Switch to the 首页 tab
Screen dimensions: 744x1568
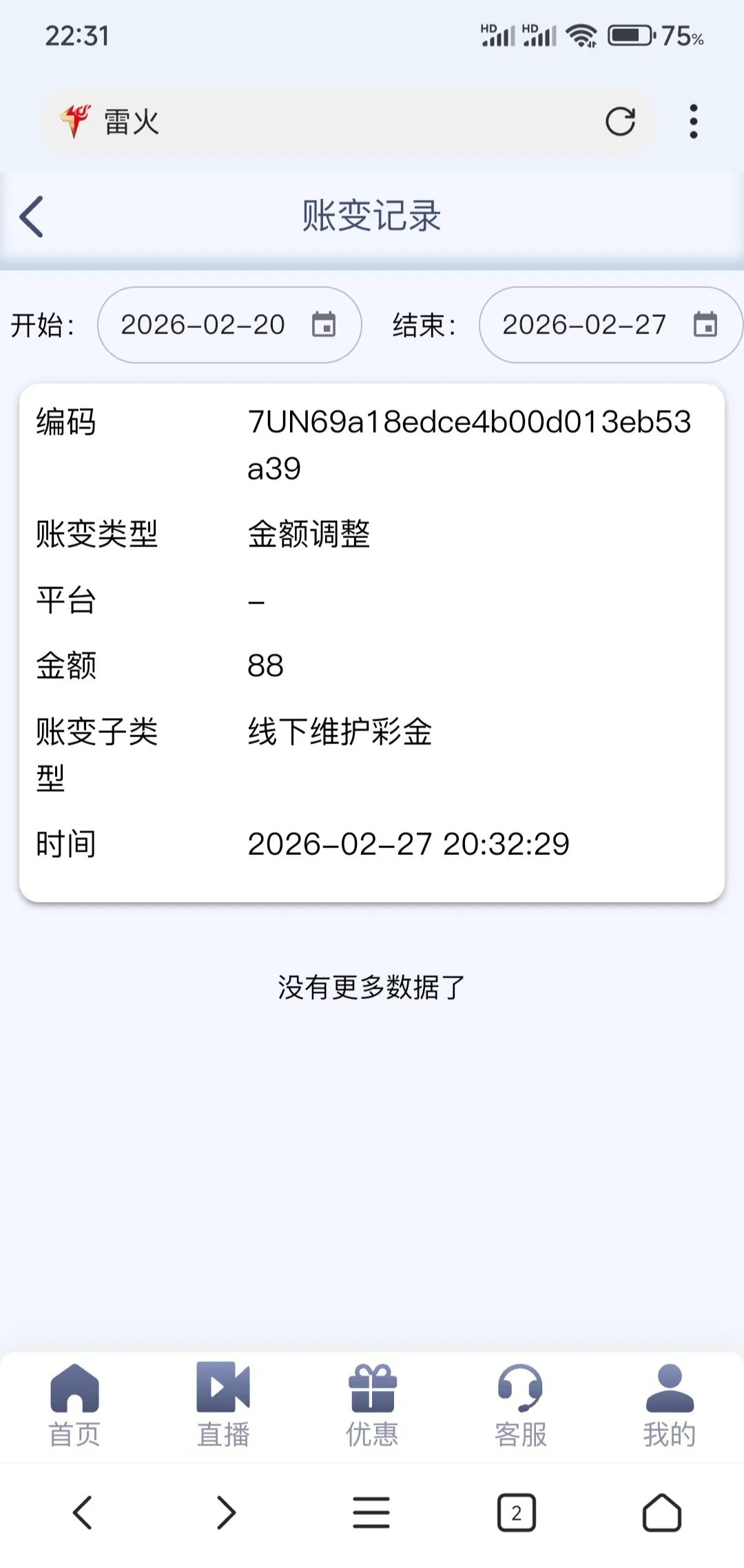pyautogui.click(x=74, y=1407)
